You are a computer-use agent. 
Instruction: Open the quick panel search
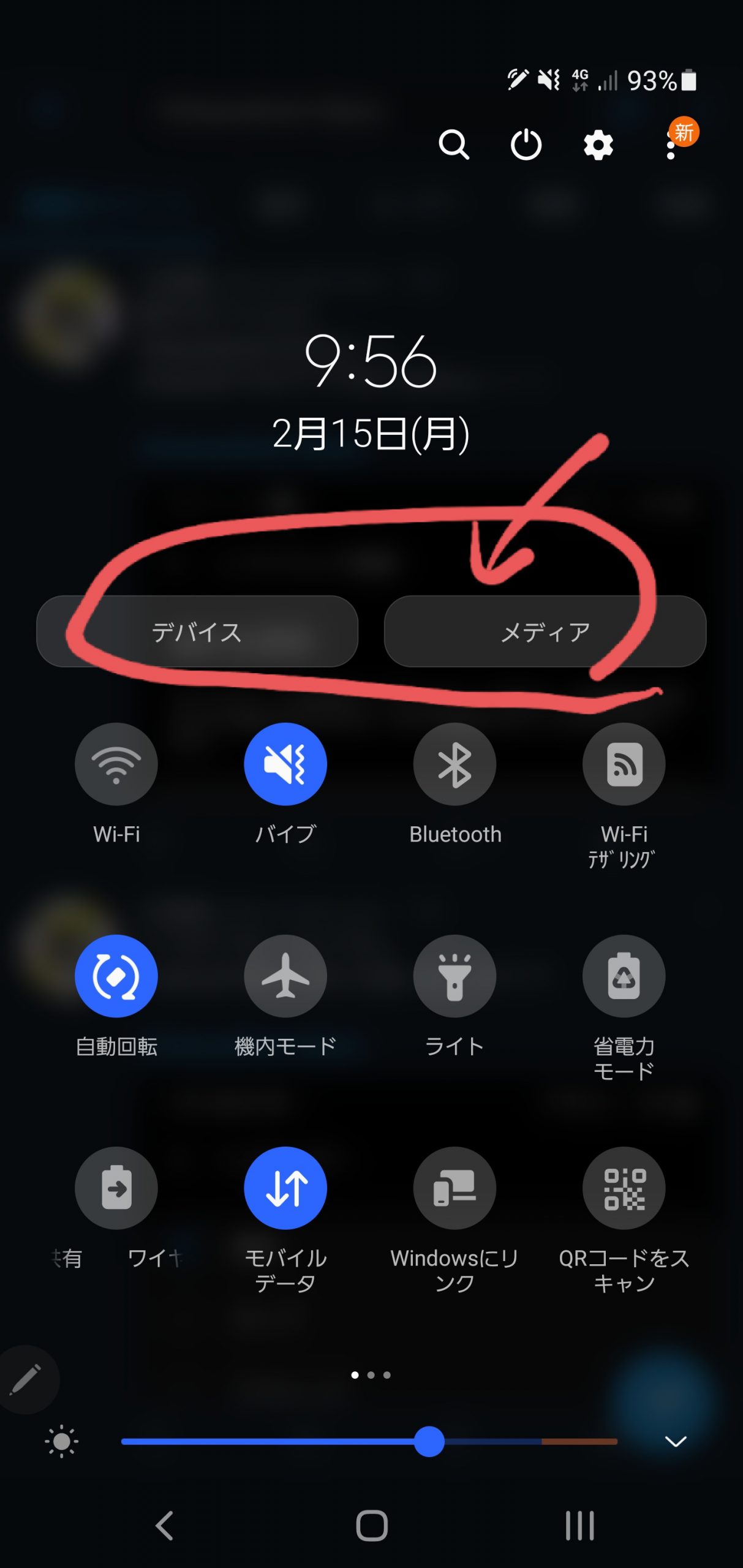(454, 145)
